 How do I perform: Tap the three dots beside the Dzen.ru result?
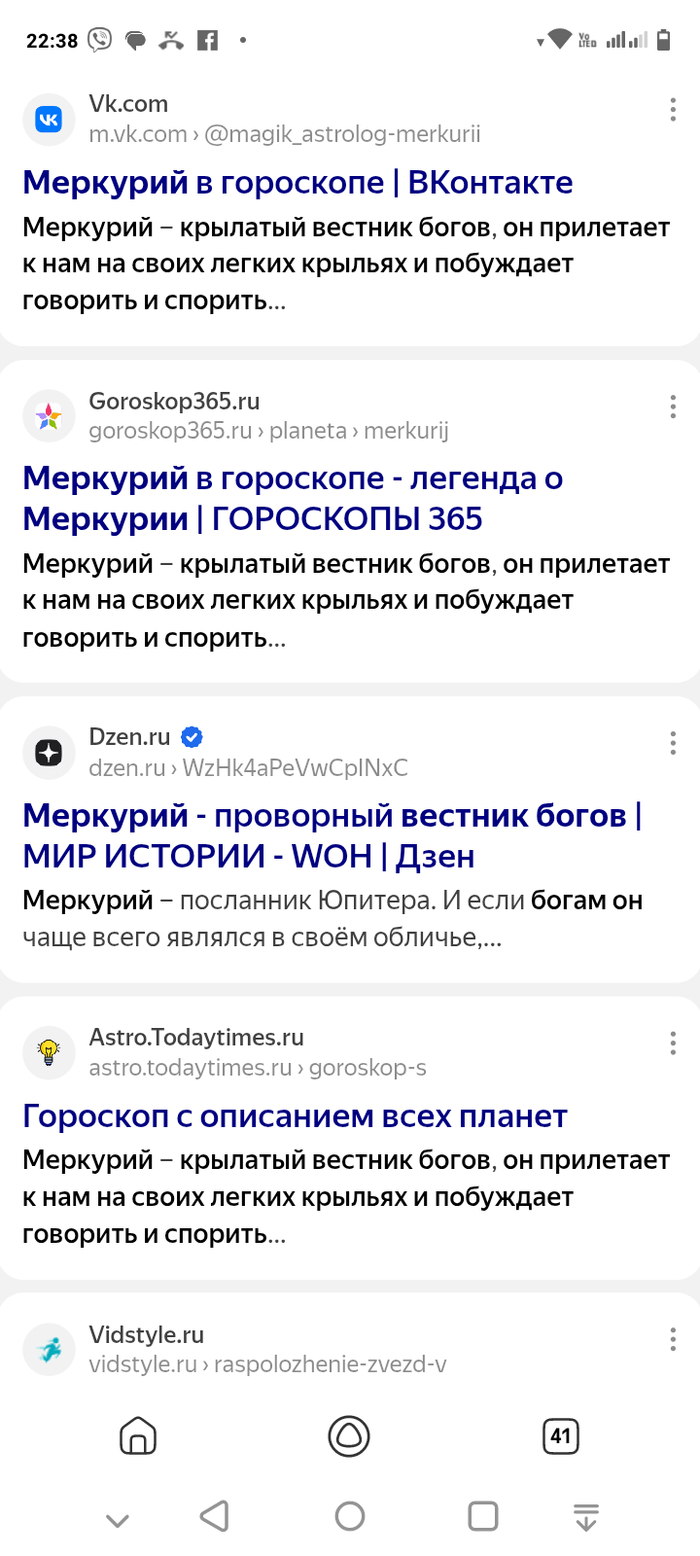tap(673, 743)
